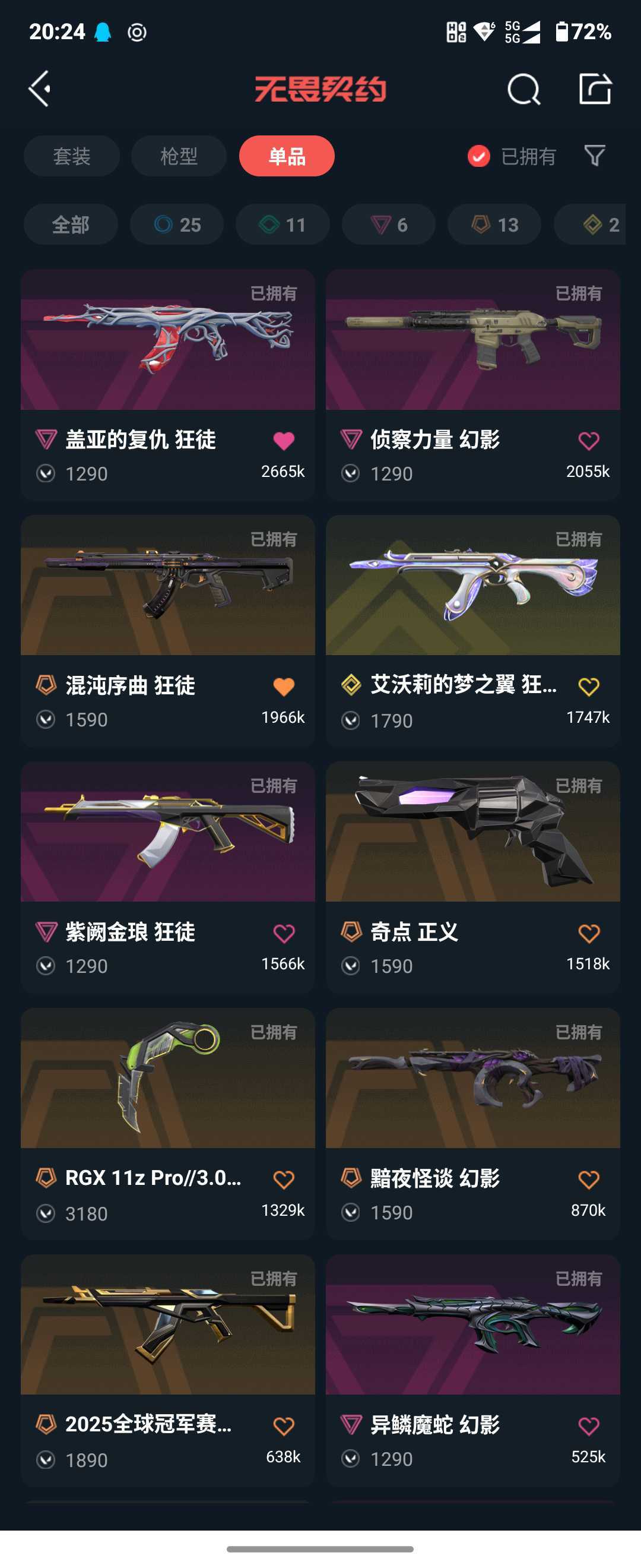Filter by the green tier chip showing 11
This screenshot has height=1568, width=641.
(283, 225)
